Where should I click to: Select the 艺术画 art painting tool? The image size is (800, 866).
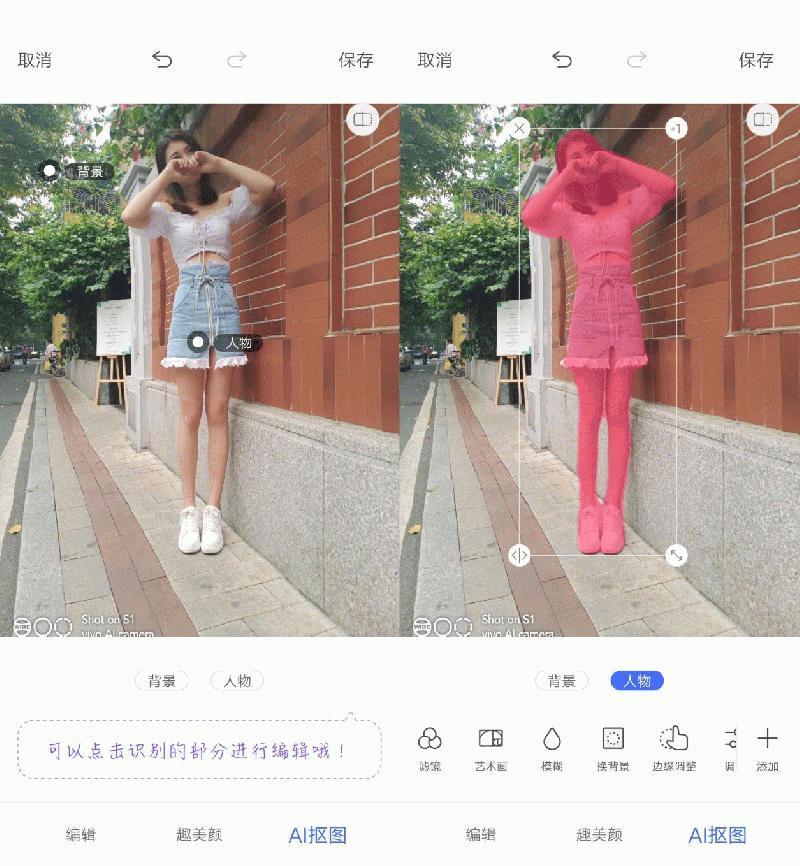pos(490,748)
